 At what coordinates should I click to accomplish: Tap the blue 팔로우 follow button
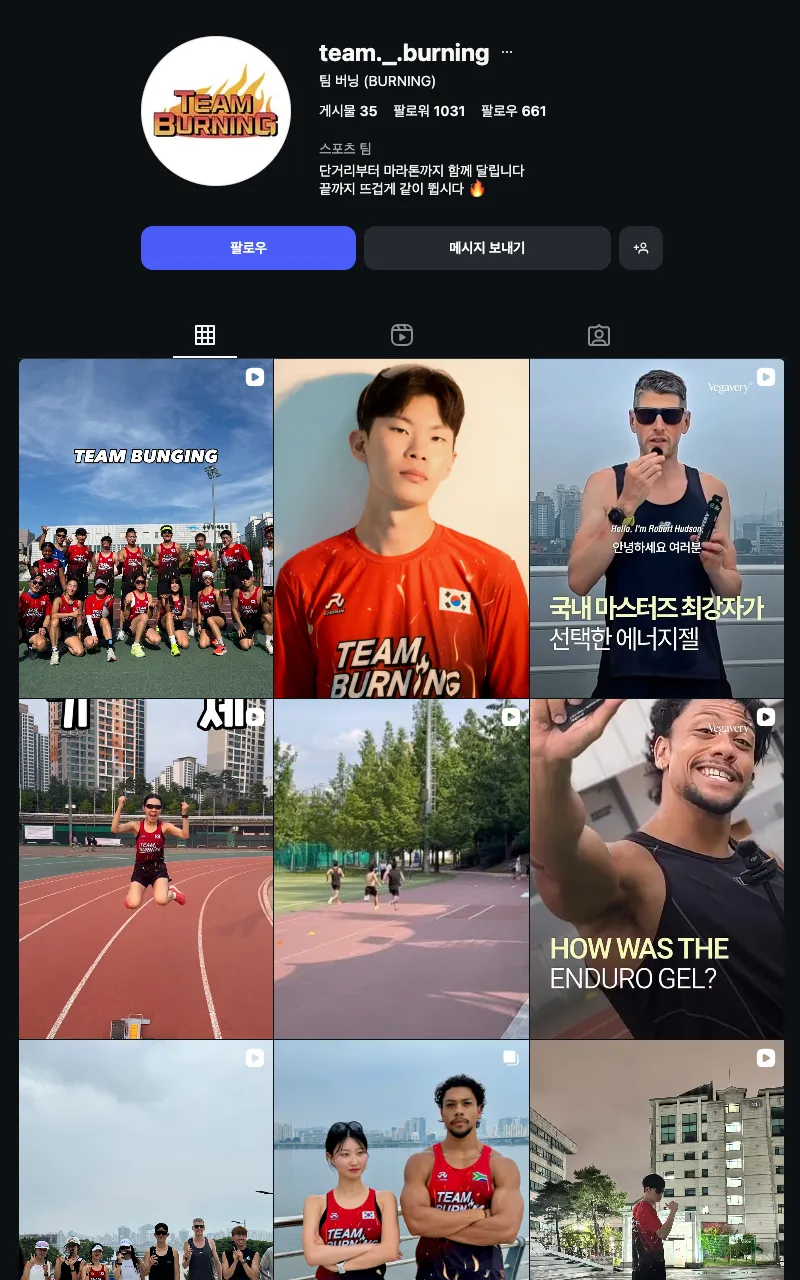tap(248, 248)
